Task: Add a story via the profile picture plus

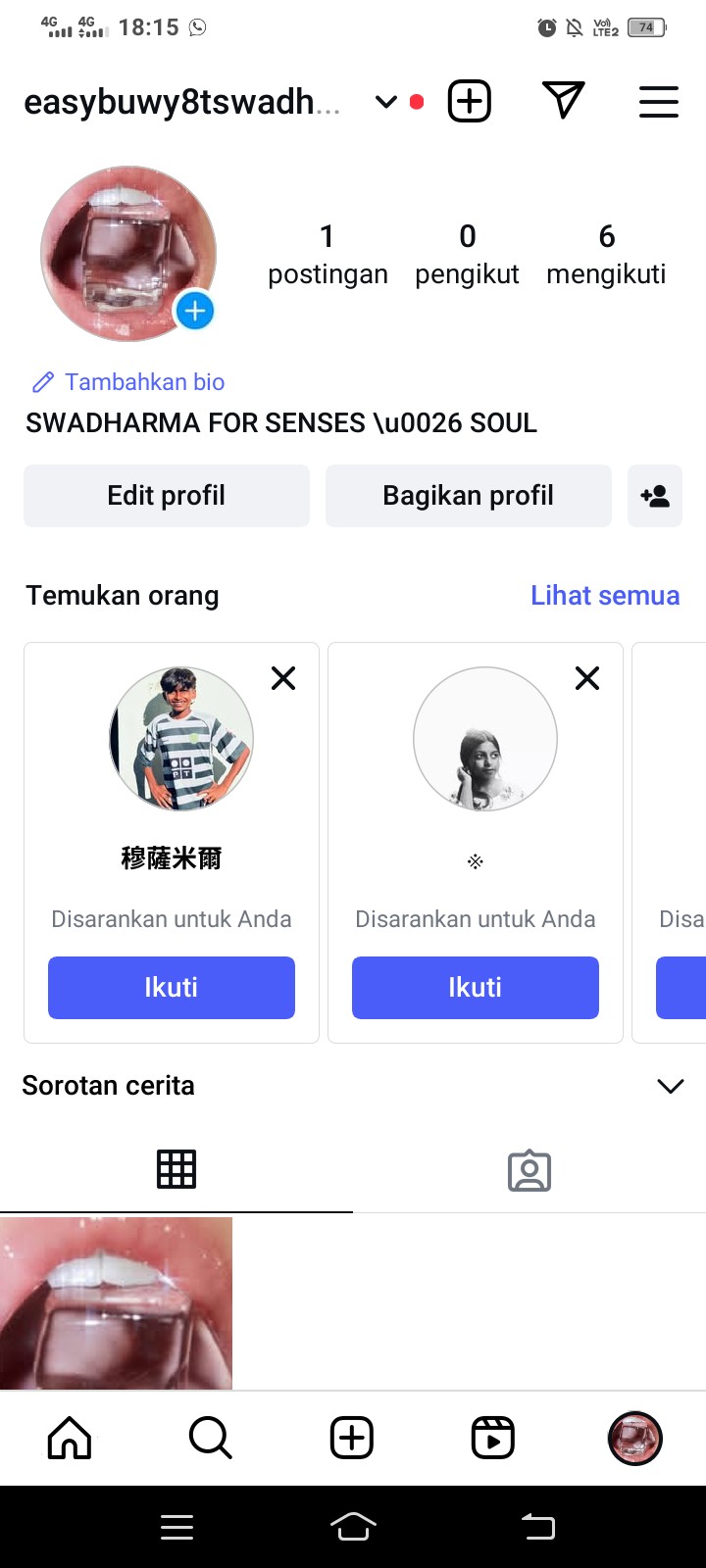Action: tap(195, 312)
